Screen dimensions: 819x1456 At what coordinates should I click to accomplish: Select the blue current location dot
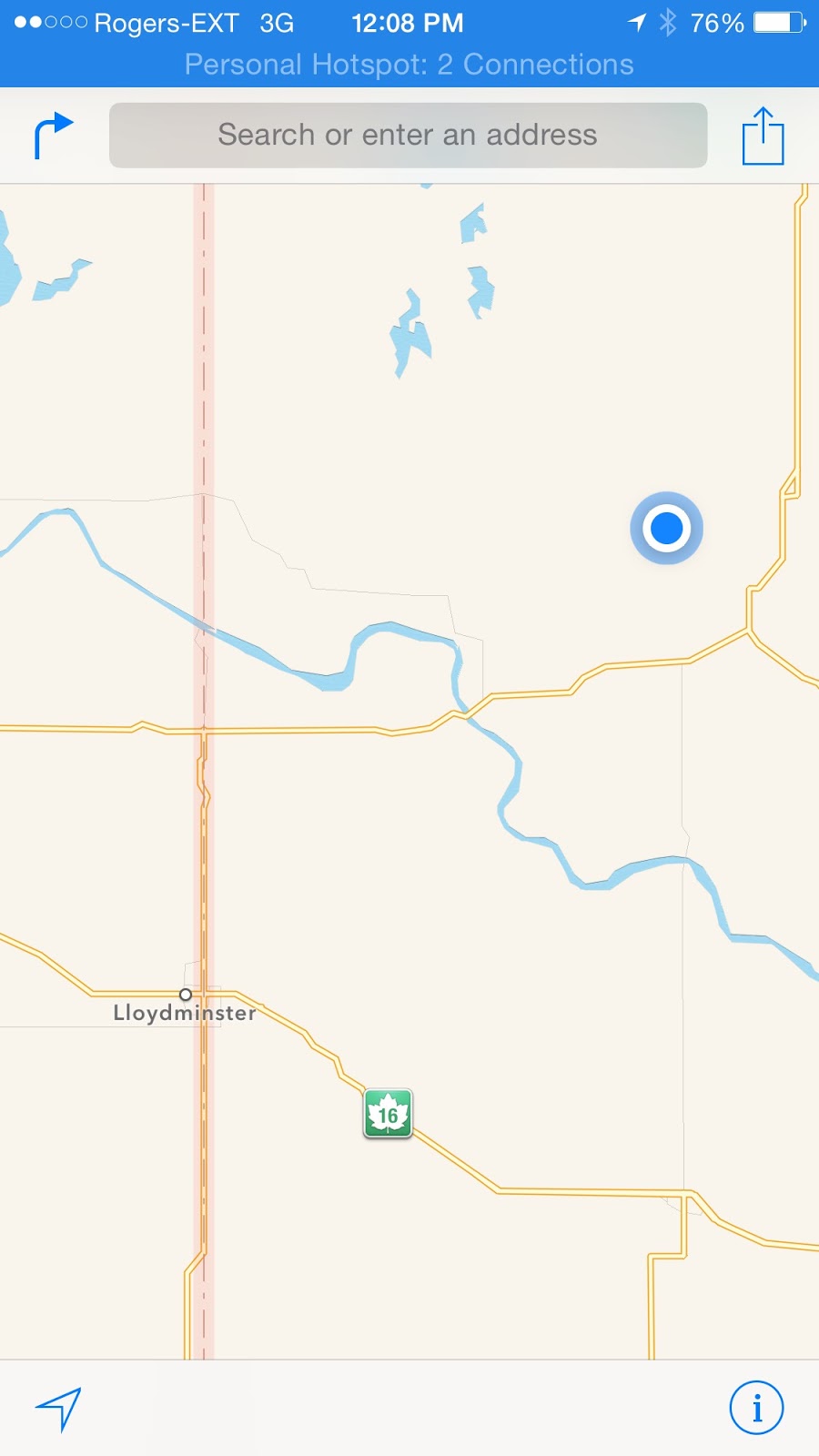pyautogui.click(x=667, y=528)
